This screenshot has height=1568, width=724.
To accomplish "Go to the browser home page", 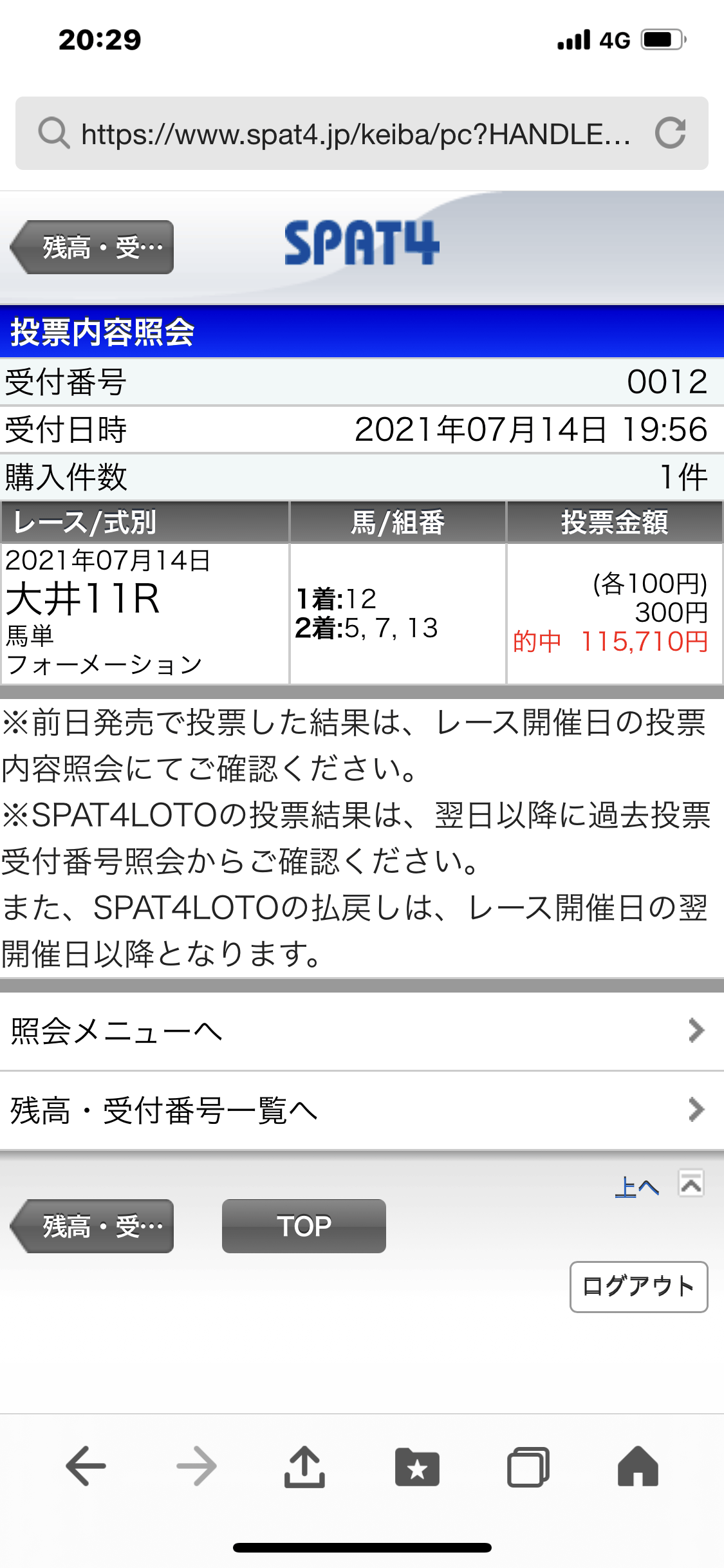I will [x=638, y=1466].
